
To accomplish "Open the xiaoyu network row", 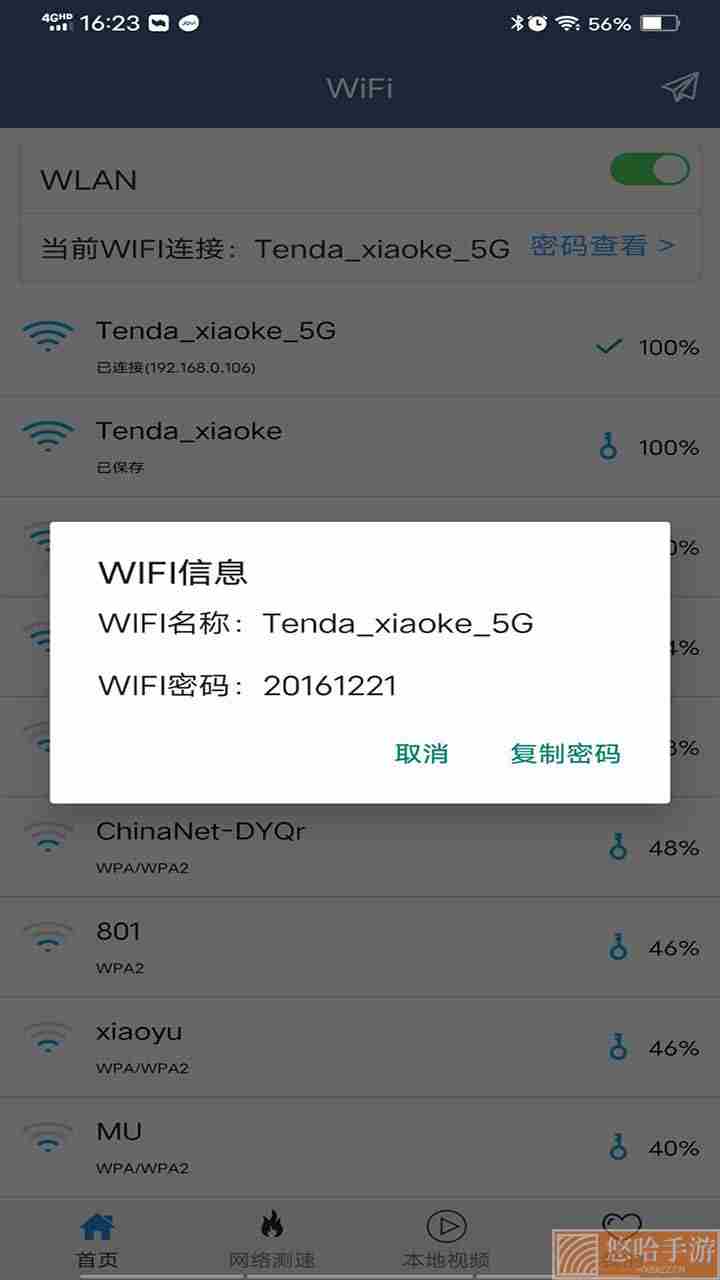I will 360,1047.
